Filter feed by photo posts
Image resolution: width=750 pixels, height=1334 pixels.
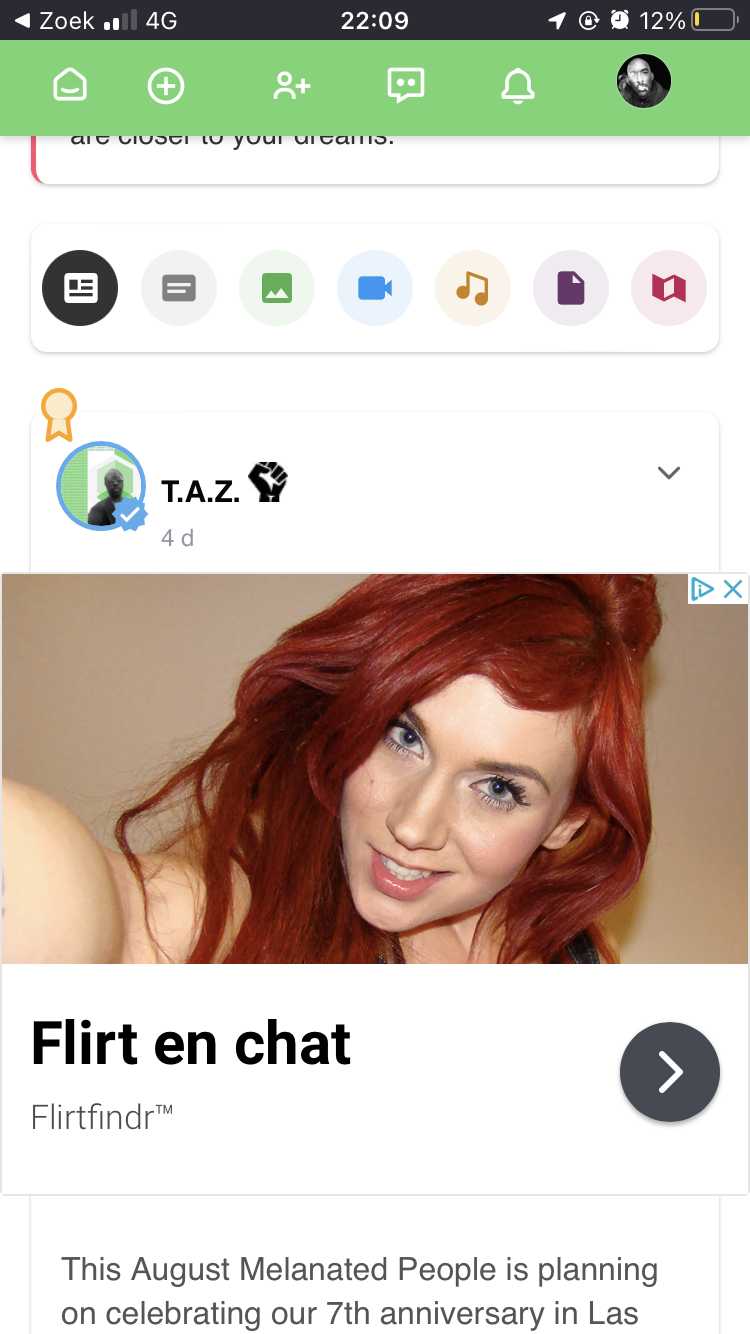pos(277,289)
